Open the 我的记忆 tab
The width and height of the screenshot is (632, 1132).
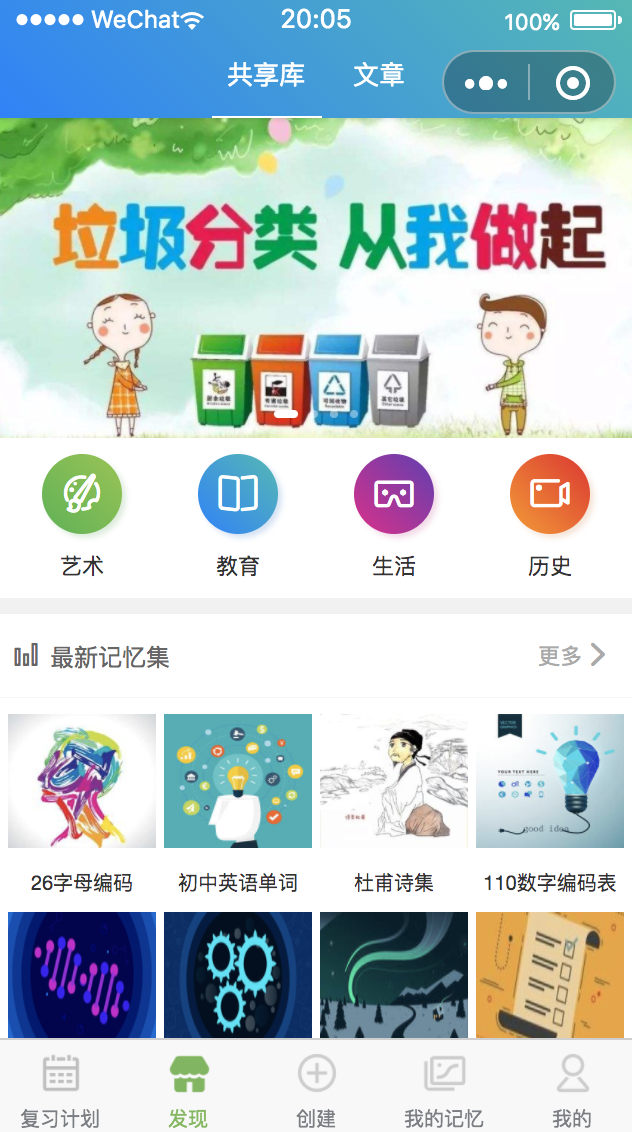tap(444, 1090)
